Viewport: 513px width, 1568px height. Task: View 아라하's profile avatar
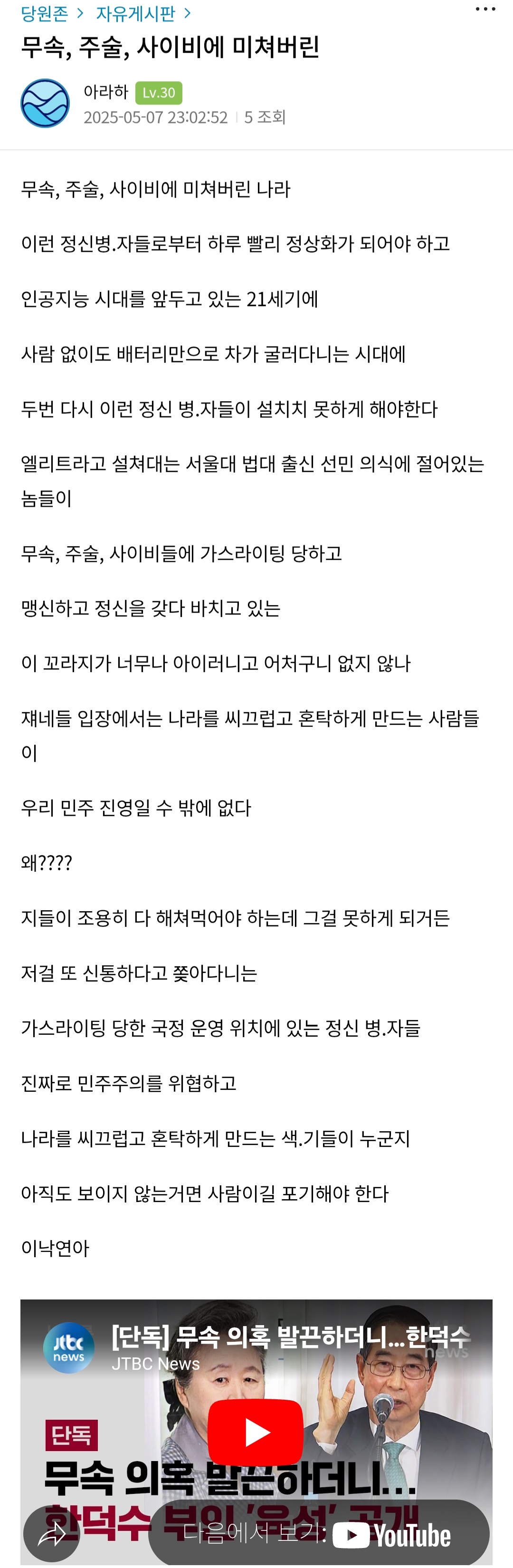[45, 103]
